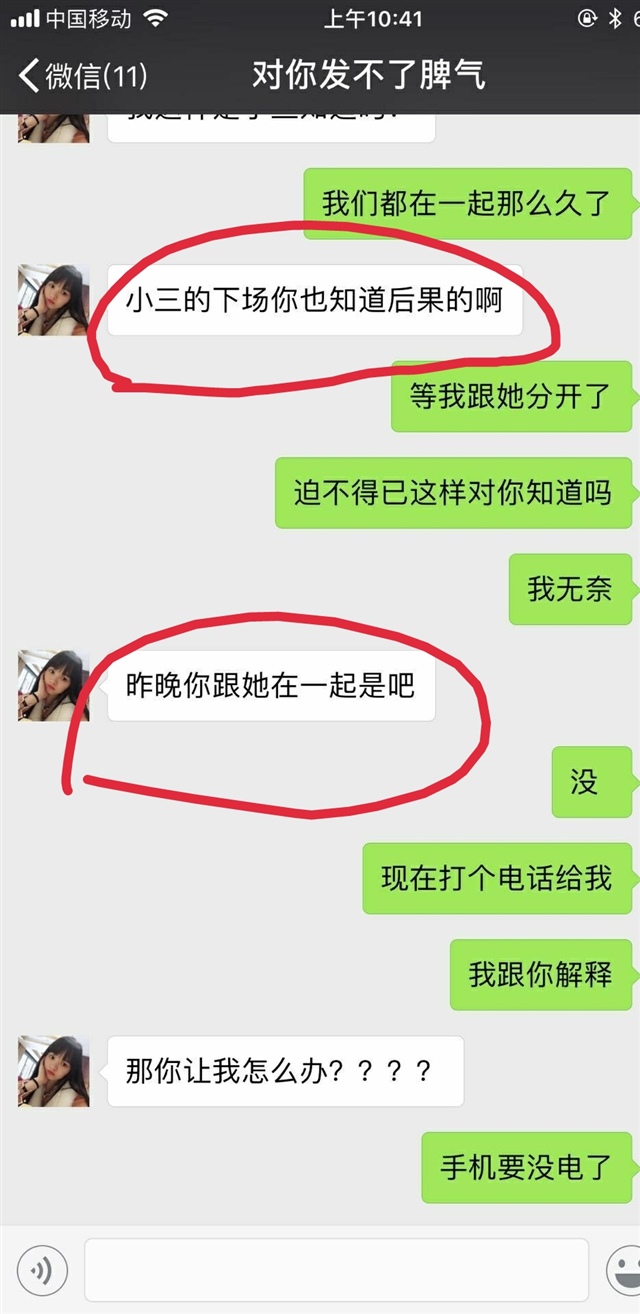Tap the message text input box
The width and height of the screenshot is (640, 1314).
click(x=335, y=1270)
